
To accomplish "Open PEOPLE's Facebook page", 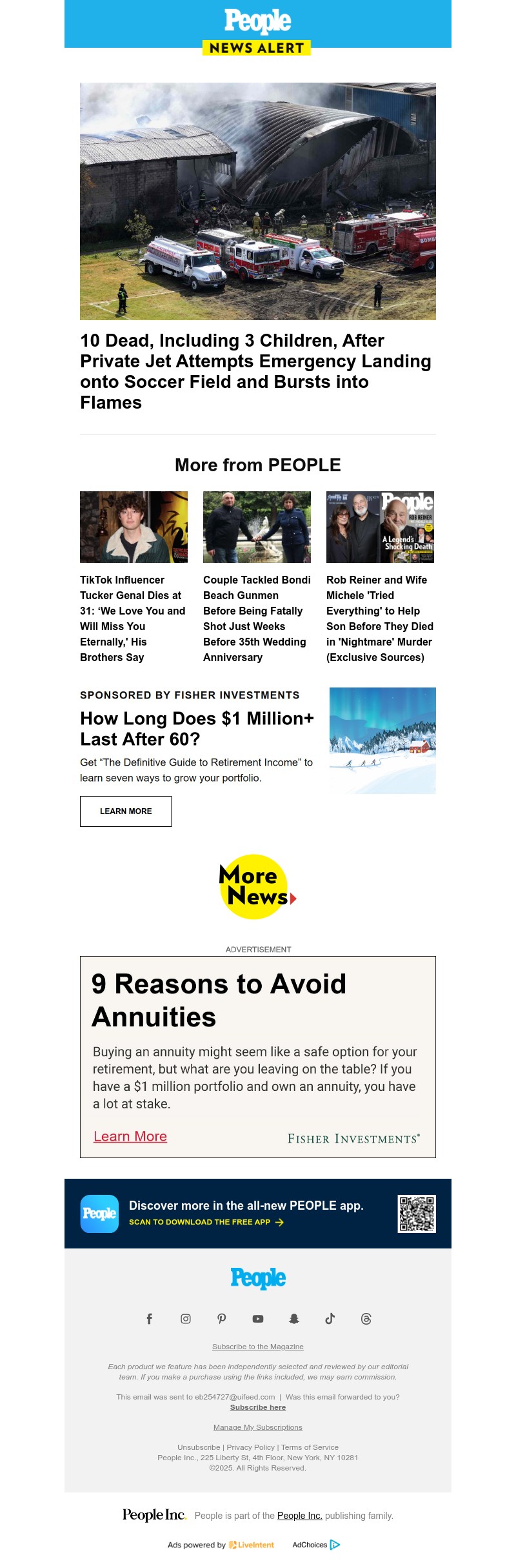I will [x=149, y=1319].
